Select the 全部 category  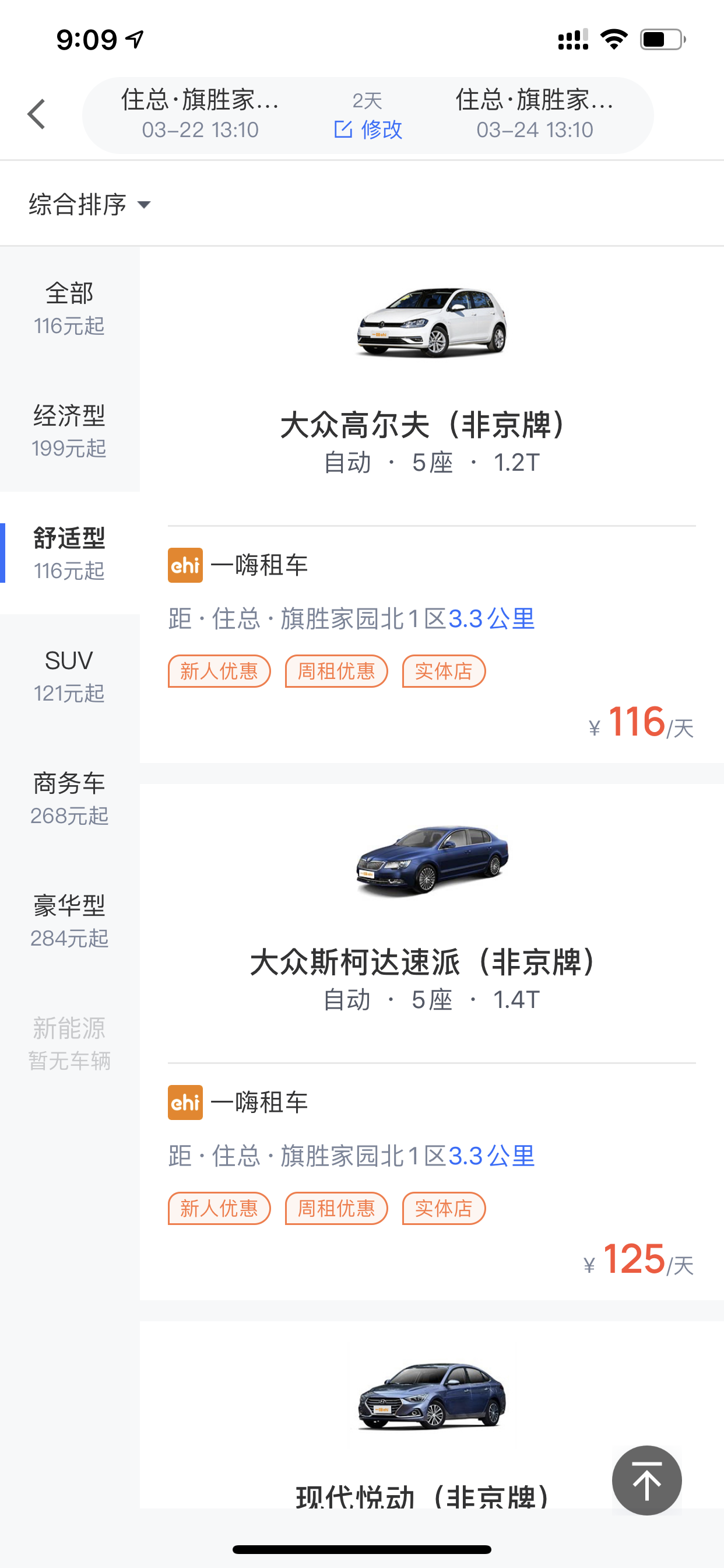(69, 309)
